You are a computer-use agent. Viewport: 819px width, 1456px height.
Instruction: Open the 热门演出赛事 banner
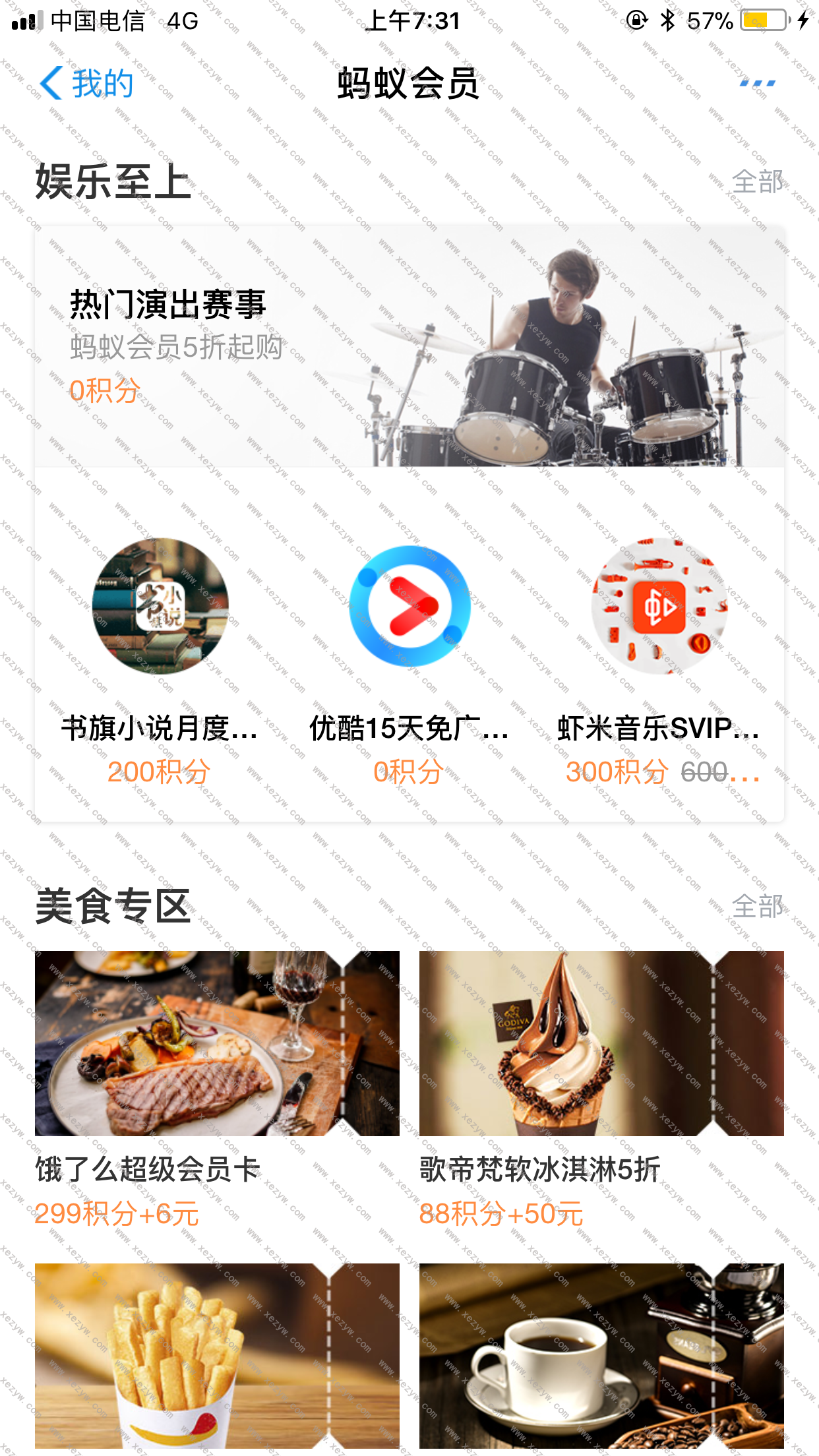point(409,347)
